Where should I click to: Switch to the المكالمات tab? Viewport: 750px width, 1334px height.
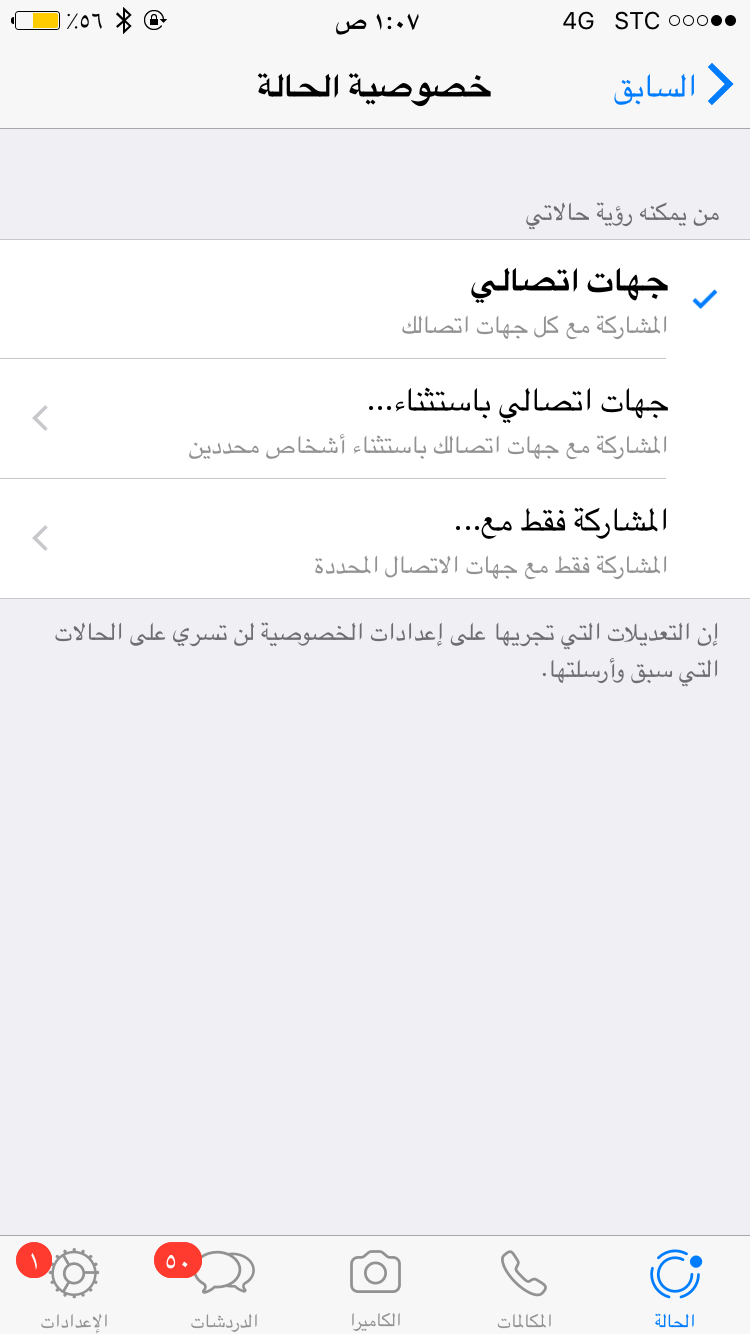525,1288
